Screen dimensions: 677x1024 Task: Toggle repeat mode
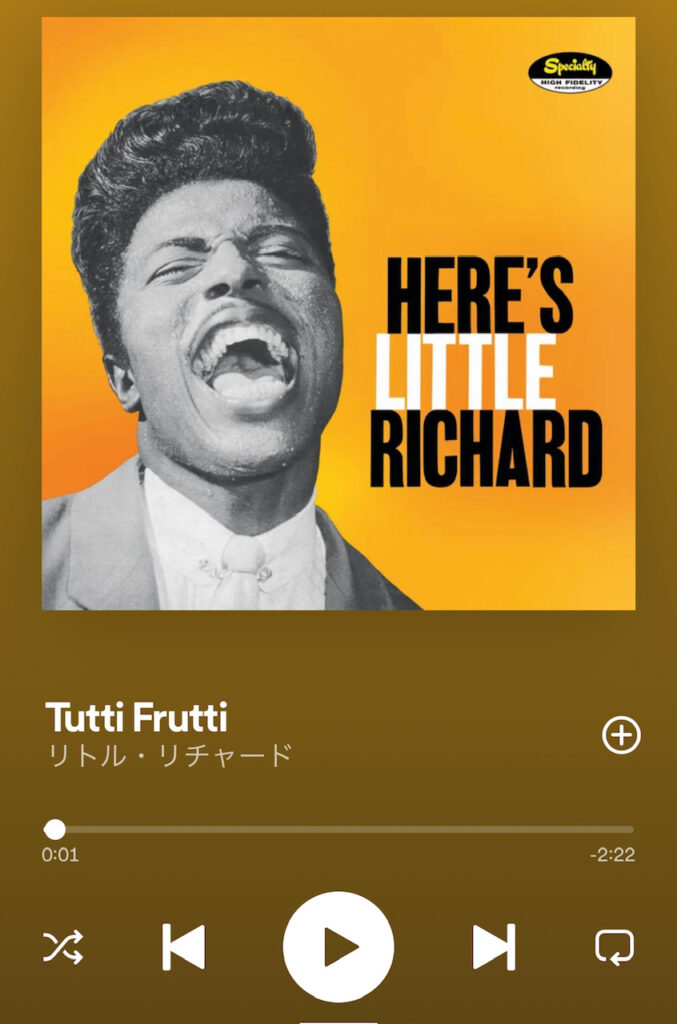tap(614, 946)
